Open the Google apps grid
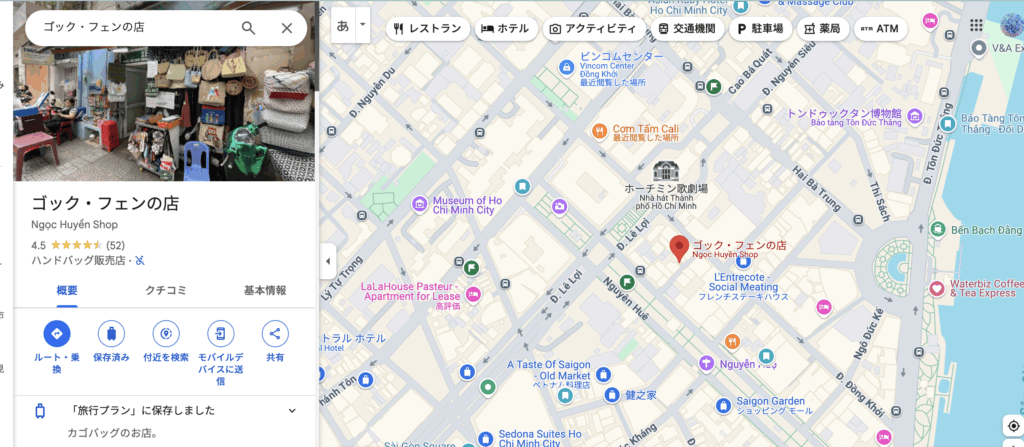1024x447 pixels. pyautogui.click(x=976, y=25)
